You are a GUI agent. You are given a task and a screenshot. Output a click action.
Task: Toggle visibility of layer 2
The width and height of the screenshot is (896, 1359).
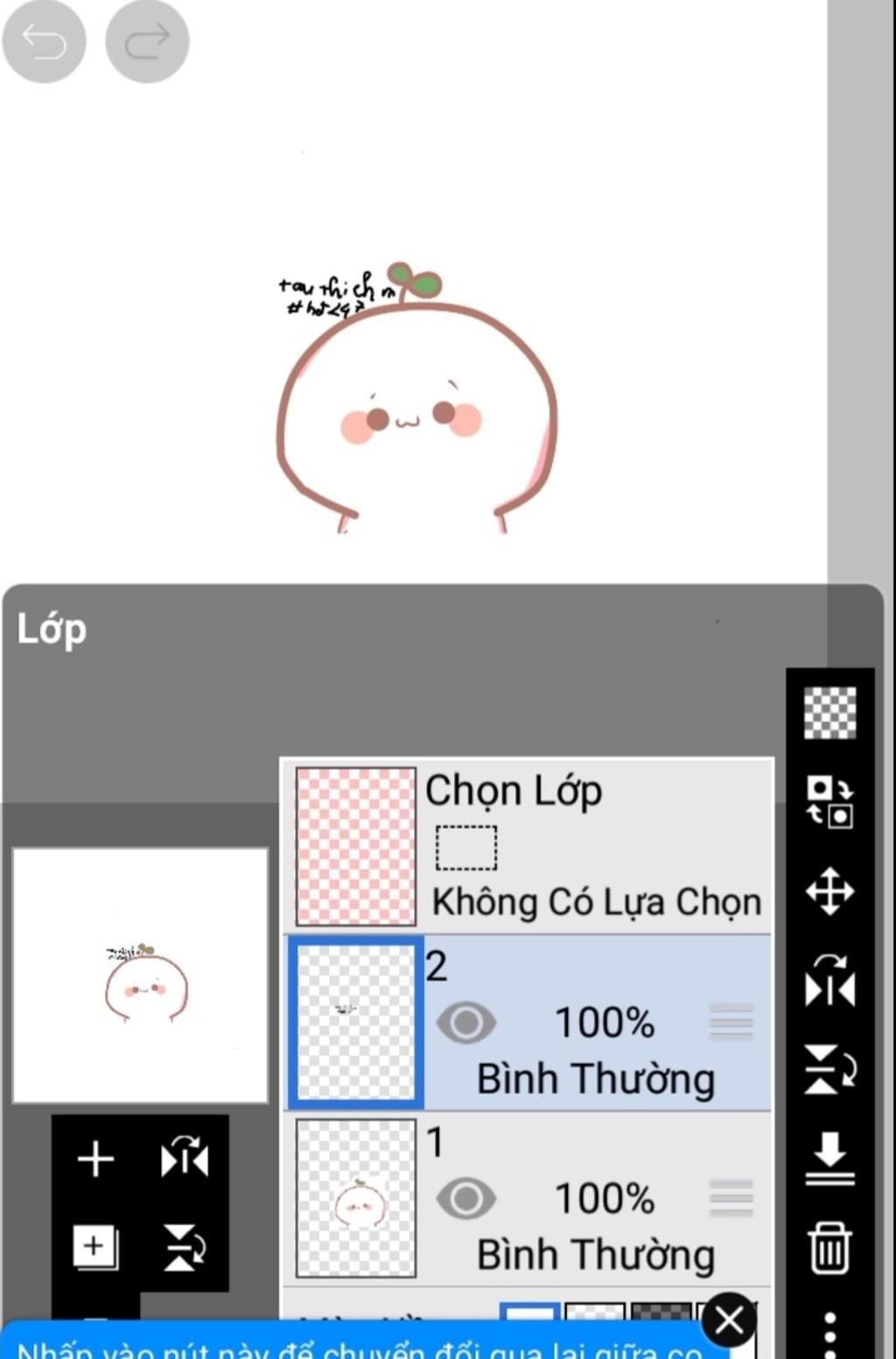[x=465, y=1022]
